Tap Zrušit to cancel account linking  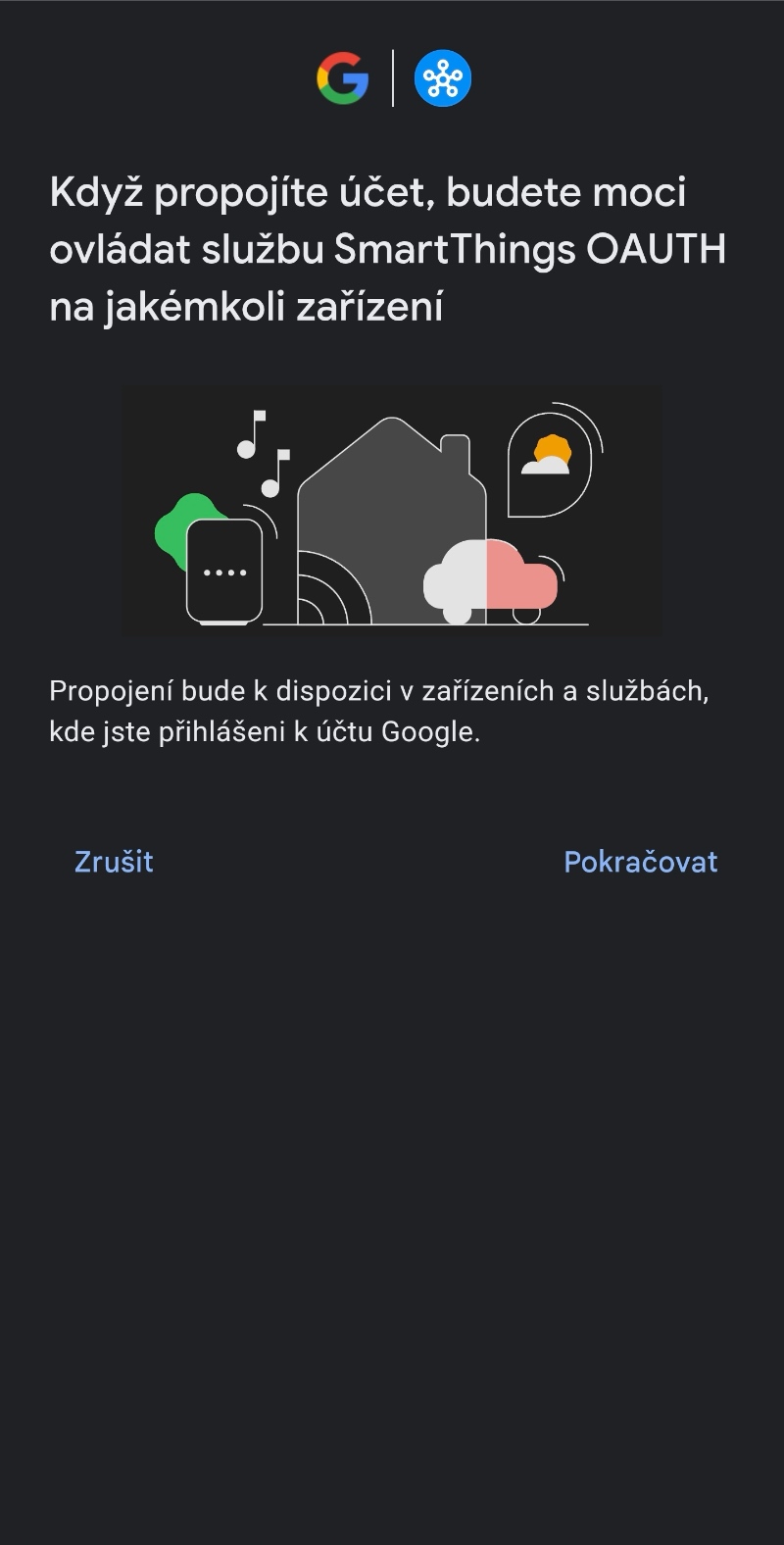click(x=114, y=862)
